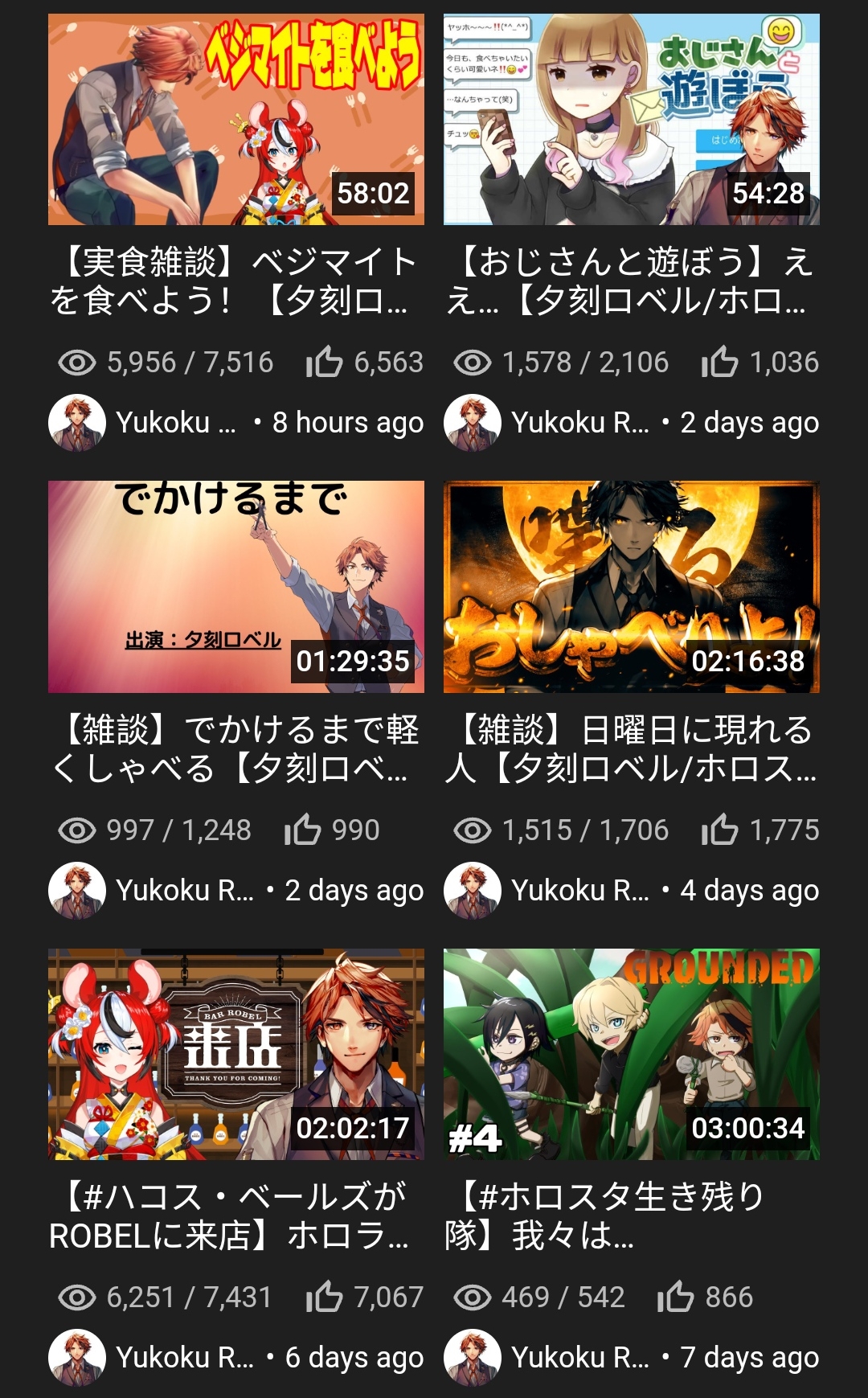Play the 54:28 おじさんと遊ぼう video

632,119
